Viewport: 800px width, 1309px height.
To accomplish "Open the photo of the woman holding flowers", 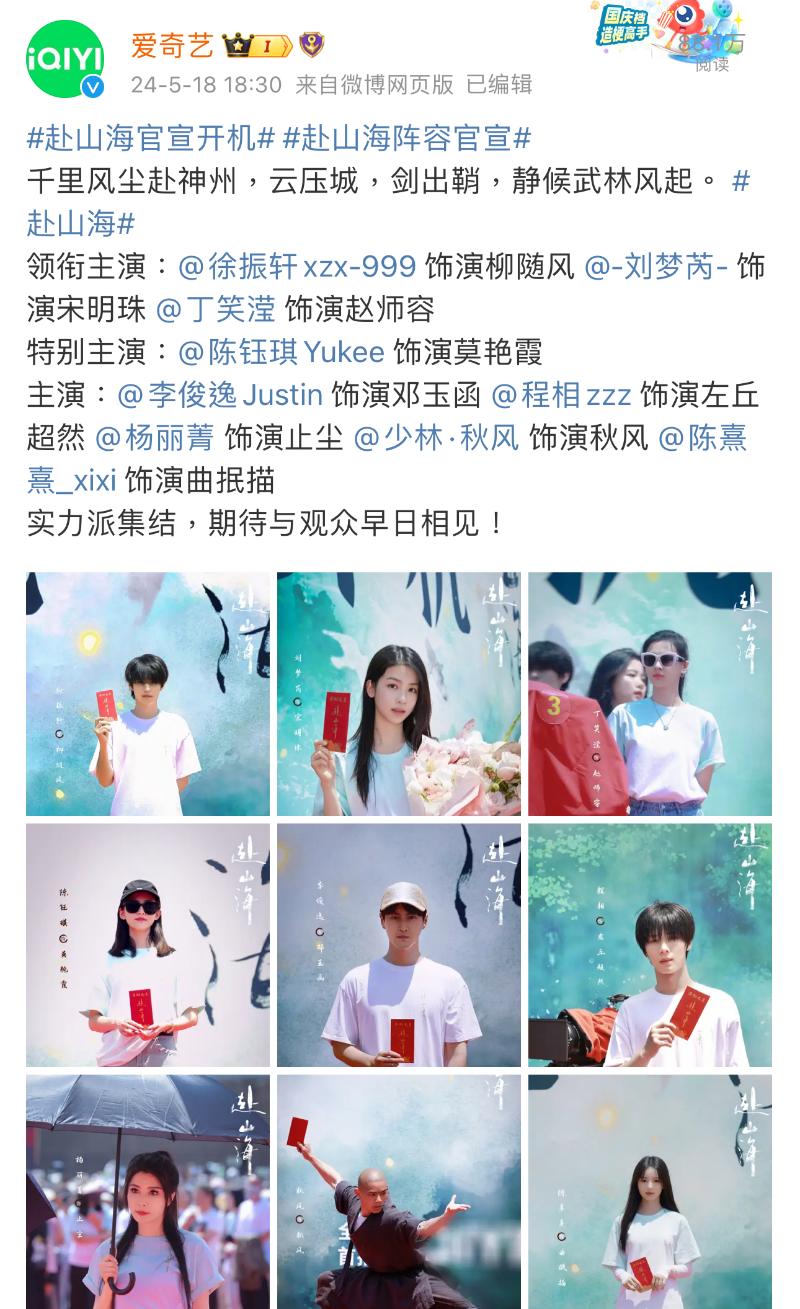I will 399,694.
